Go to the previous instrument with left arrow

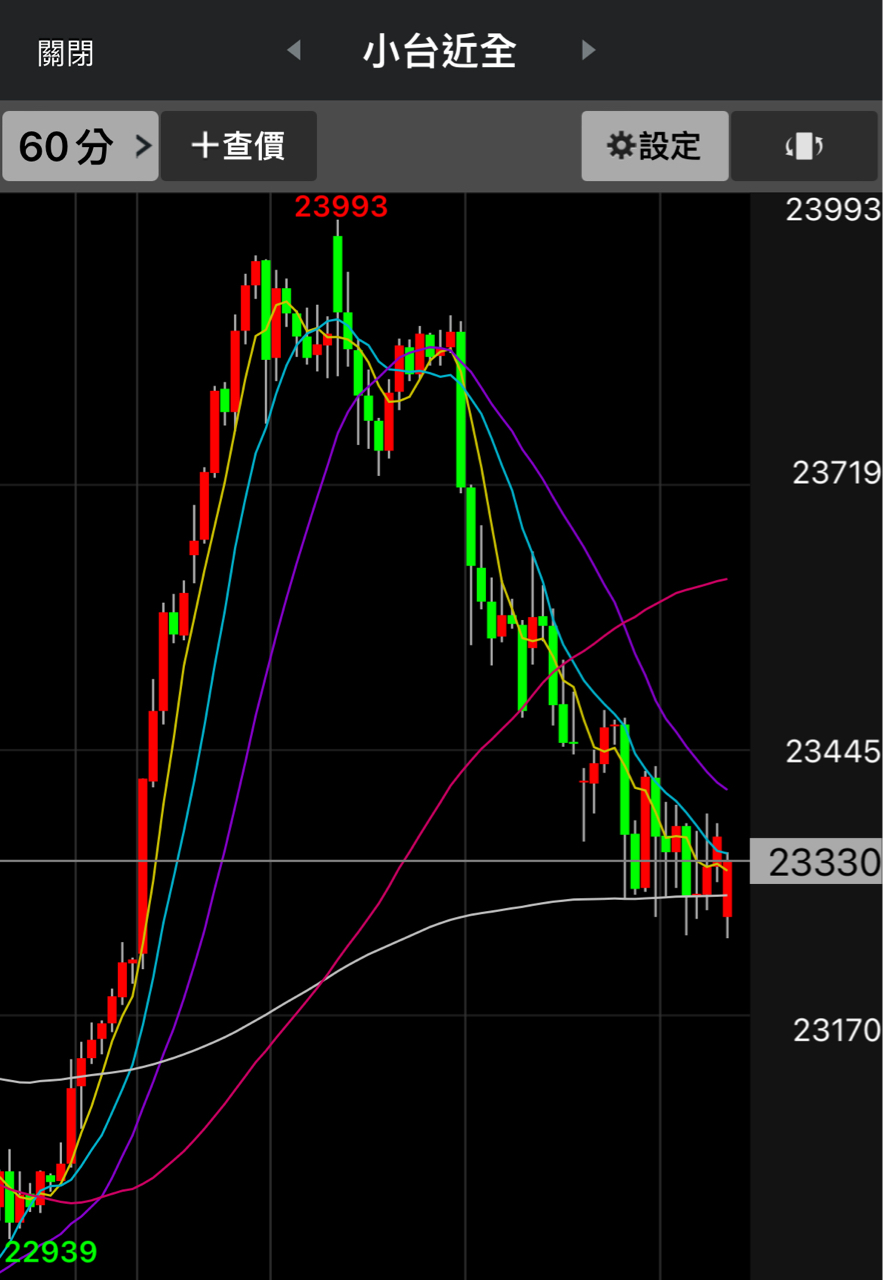[294, 50]
